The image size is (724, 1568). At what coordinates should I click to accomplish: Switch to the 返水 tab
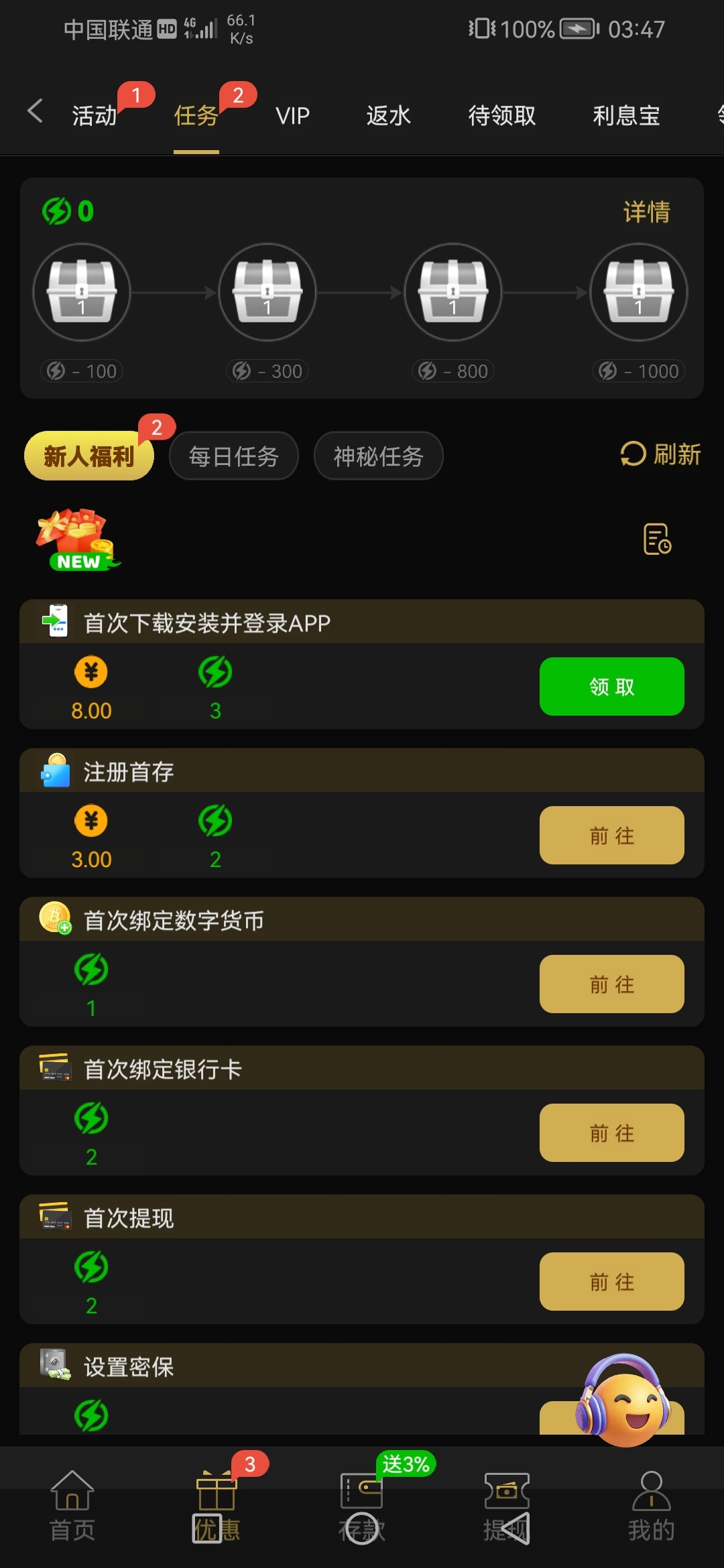388,115
